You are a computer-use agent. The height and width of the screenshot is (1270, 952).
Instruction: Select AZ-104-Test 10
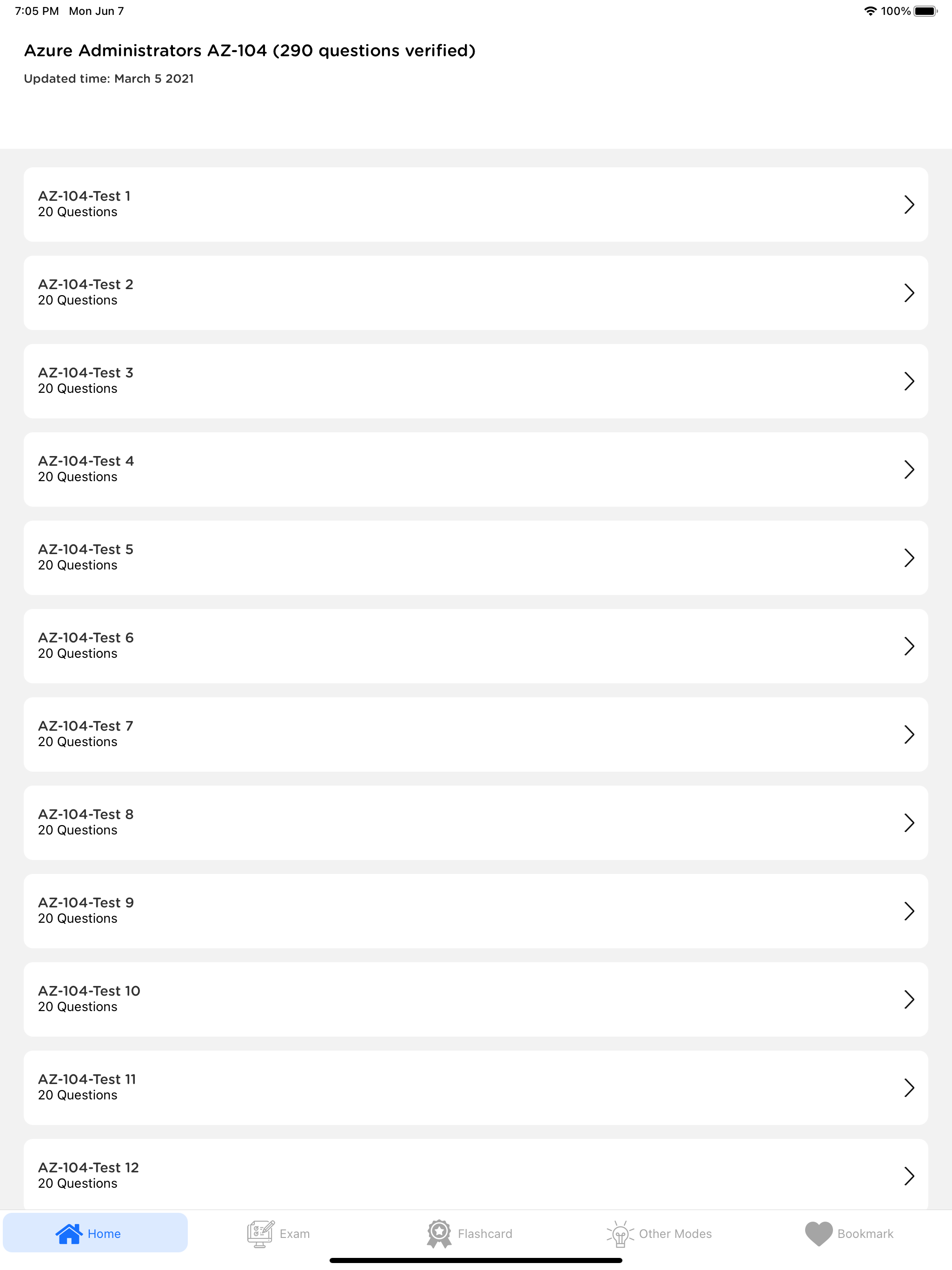tap(476, 999)
